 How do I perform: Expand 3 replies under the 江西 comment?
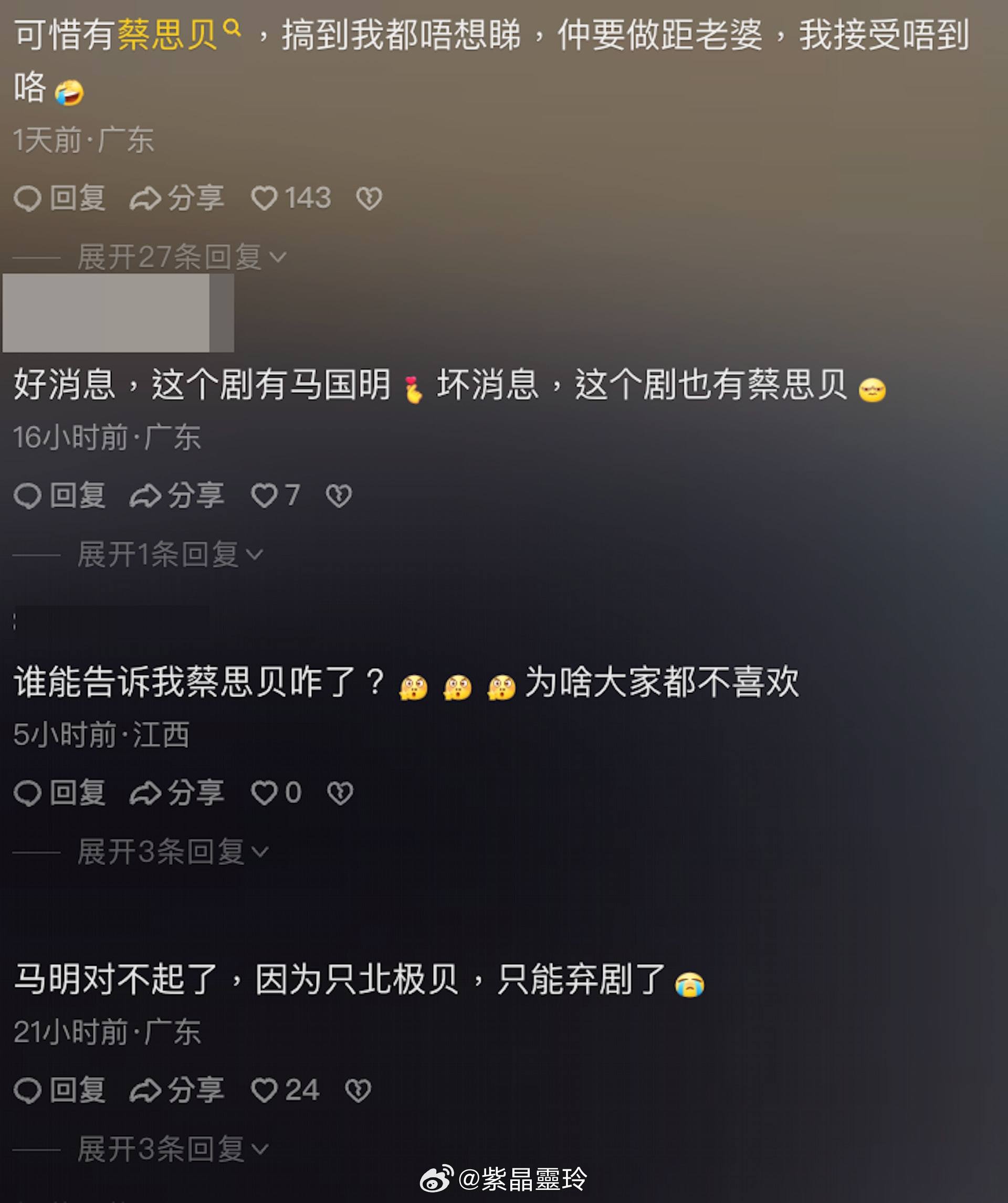pyautogui.click(x=172, y=852)
